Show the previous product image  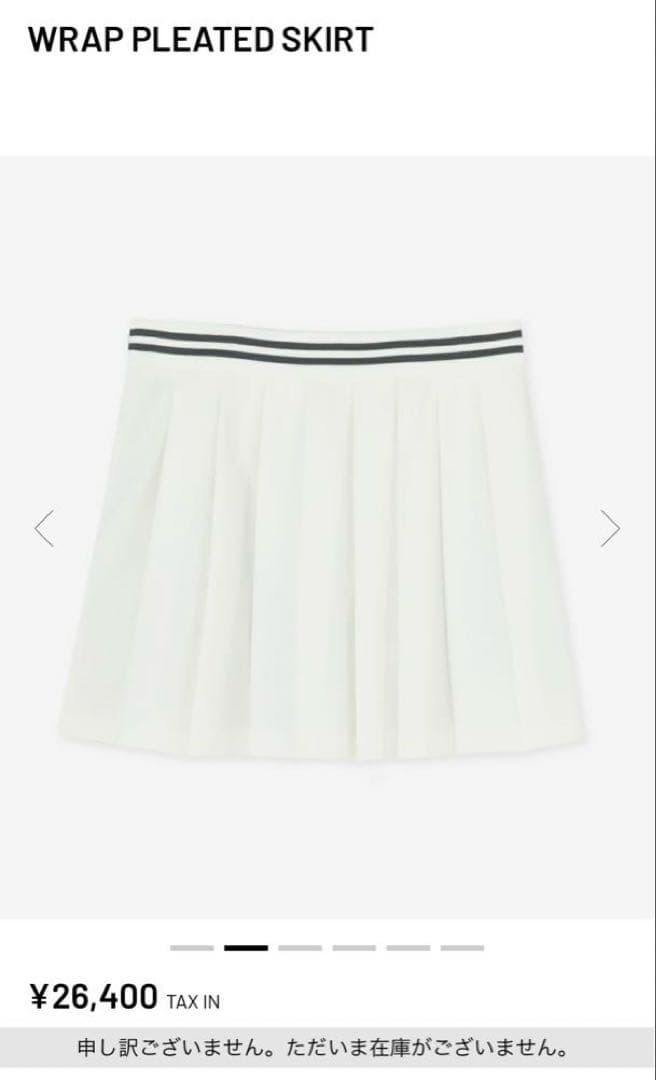coord(44,528)
